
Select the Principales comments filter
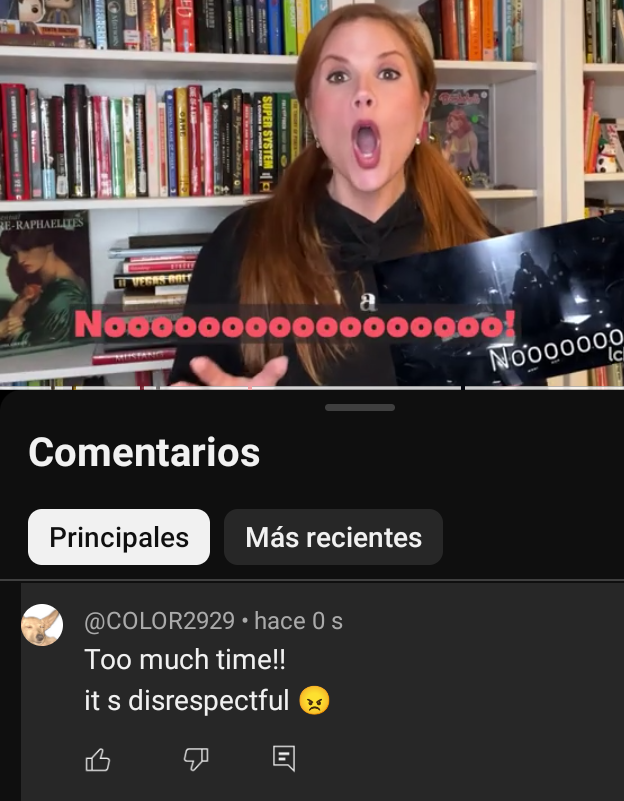119,537
